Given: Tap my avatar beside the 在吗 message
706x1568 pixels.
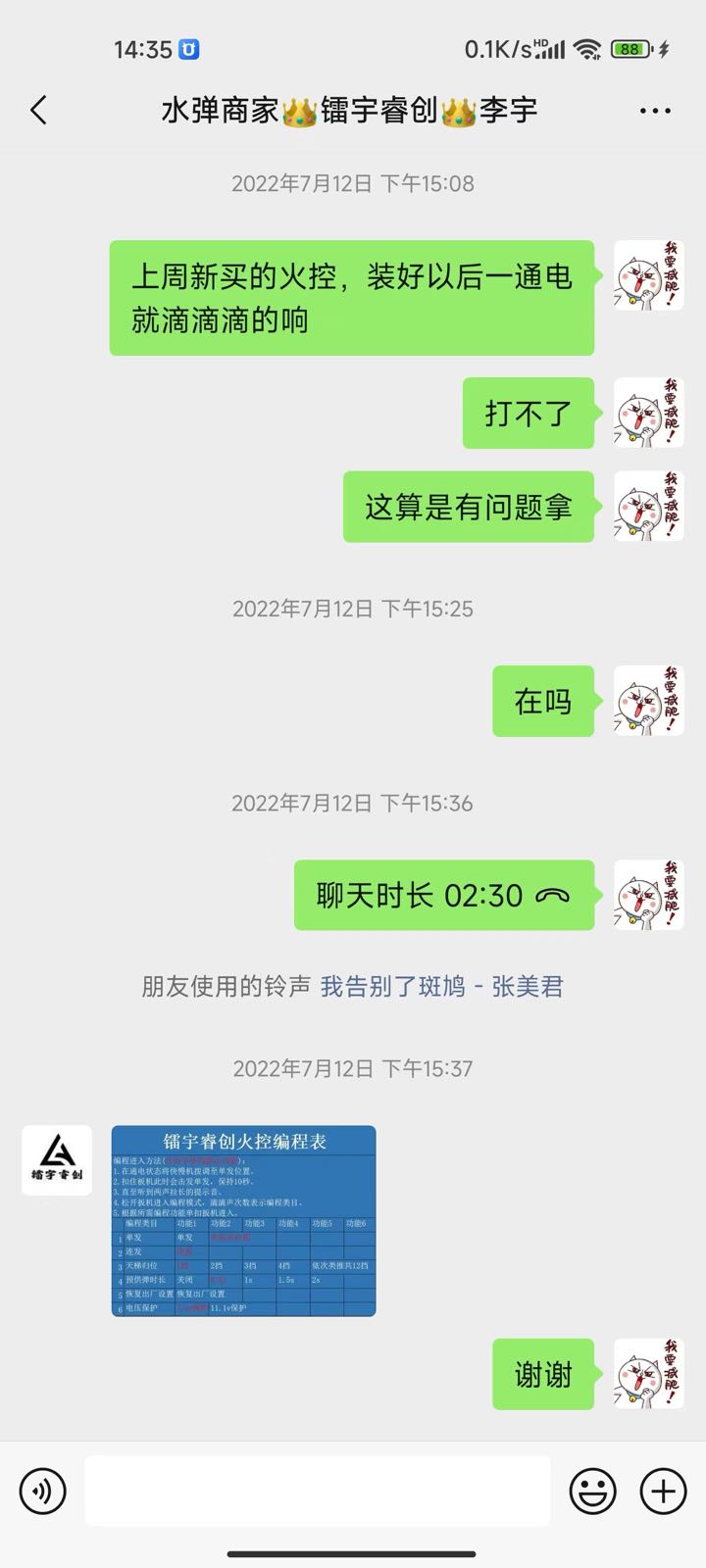Looking at the screenshot, I should 648,701.
